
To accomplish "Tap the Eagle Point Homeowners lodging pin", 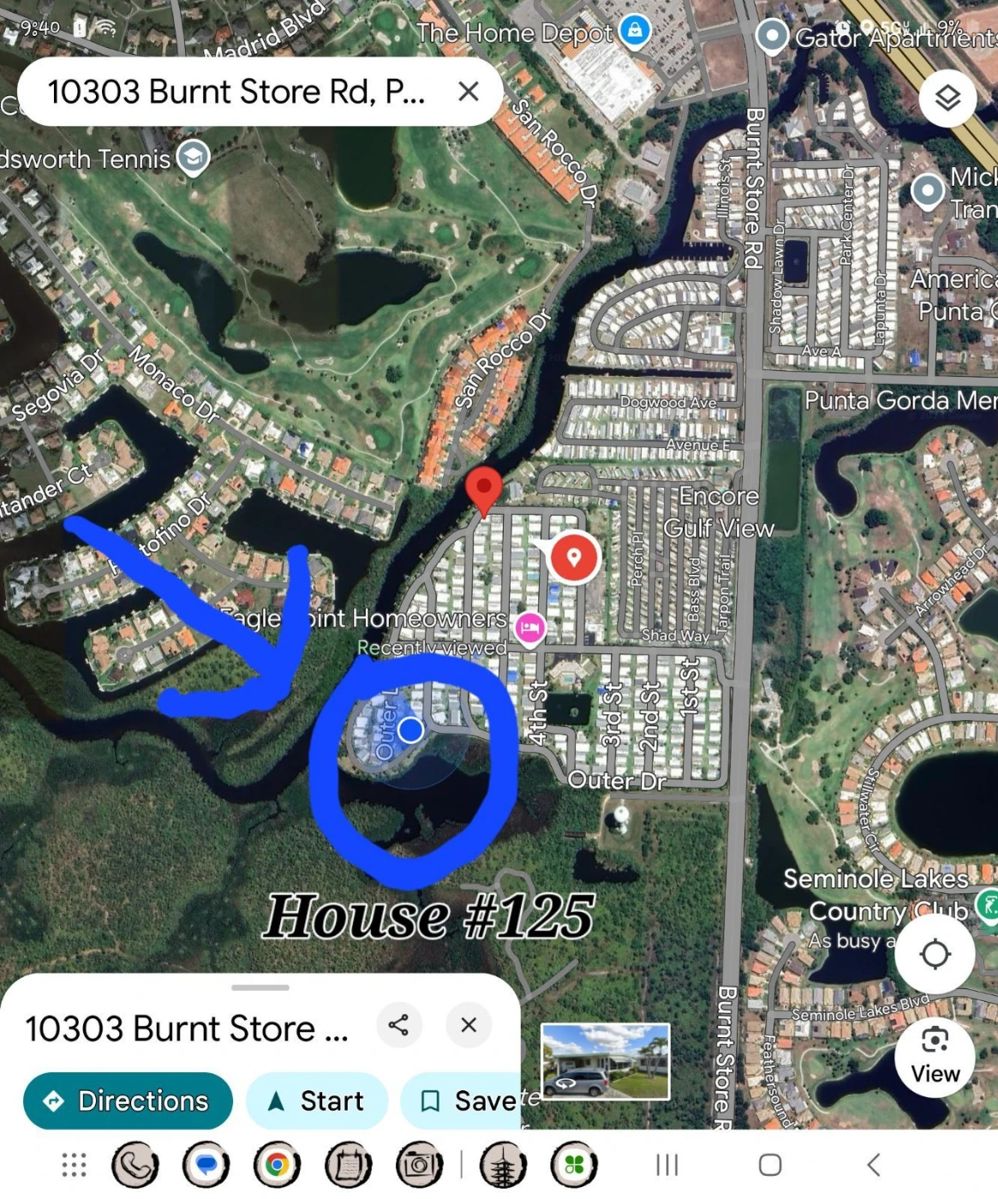I will tap(530, 627).
